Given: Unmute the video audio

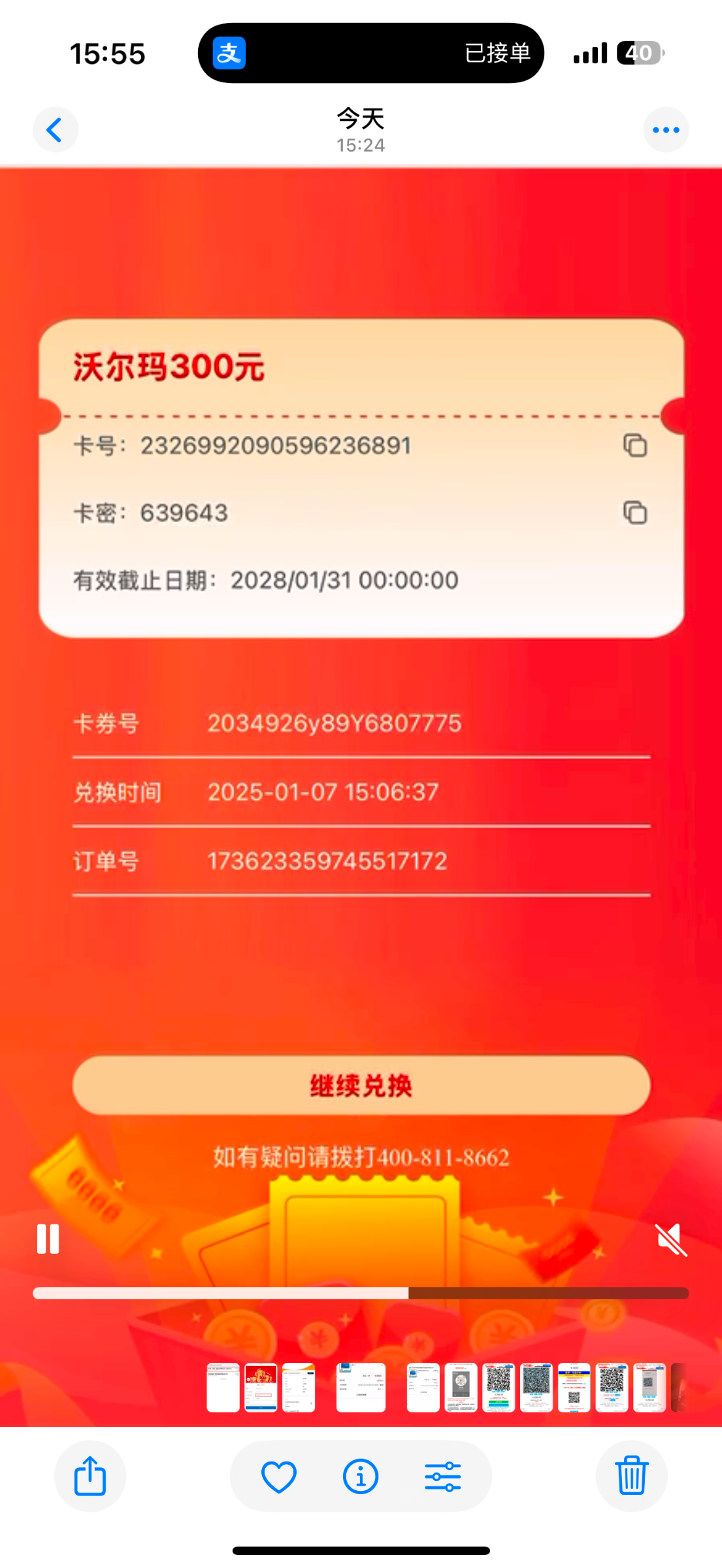Looking at the screenshot, I should click(x=671, y=1237).
